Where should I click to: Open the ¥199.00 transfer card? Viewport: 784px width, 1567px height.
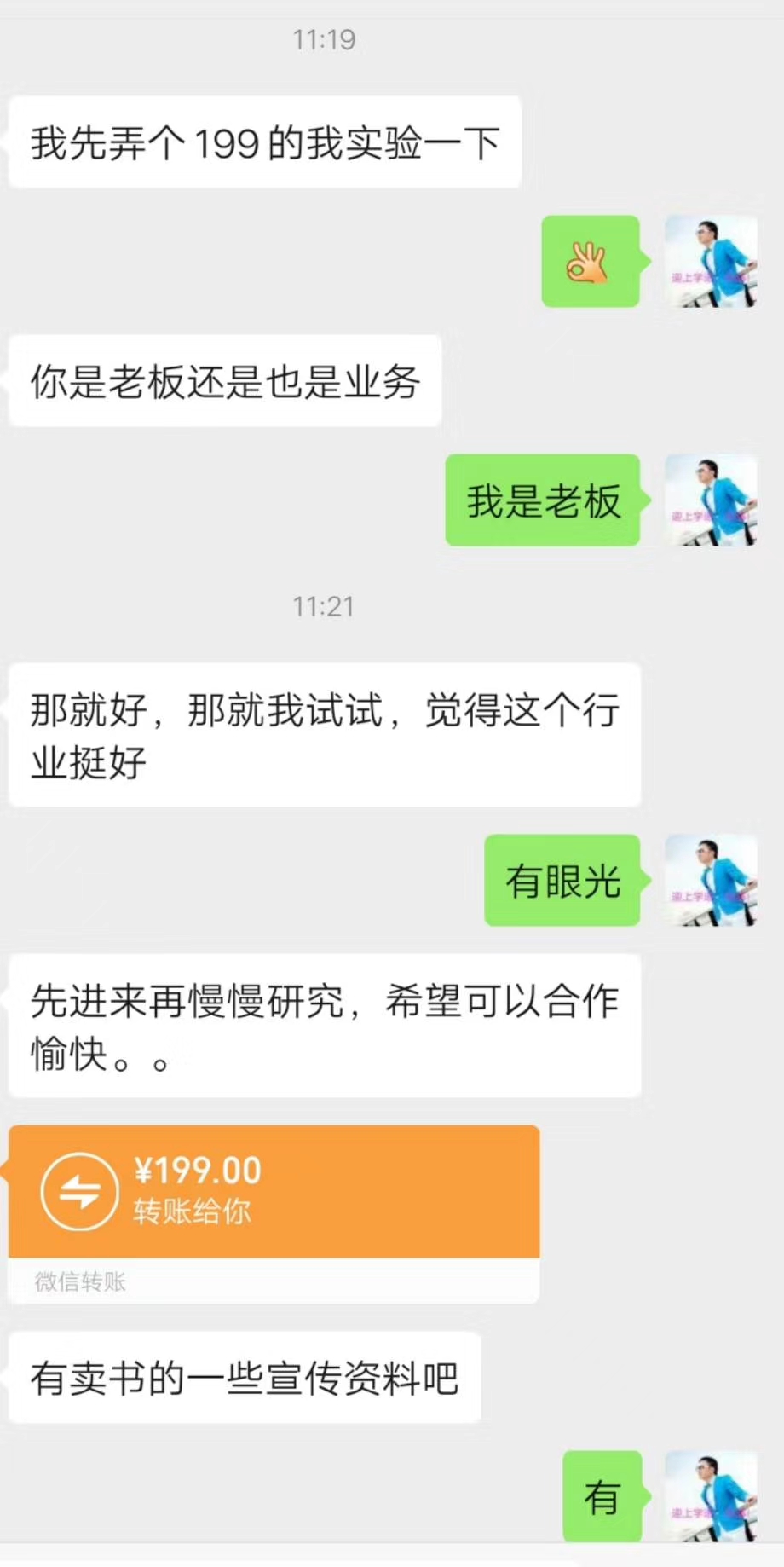[x=273, y=1191]
